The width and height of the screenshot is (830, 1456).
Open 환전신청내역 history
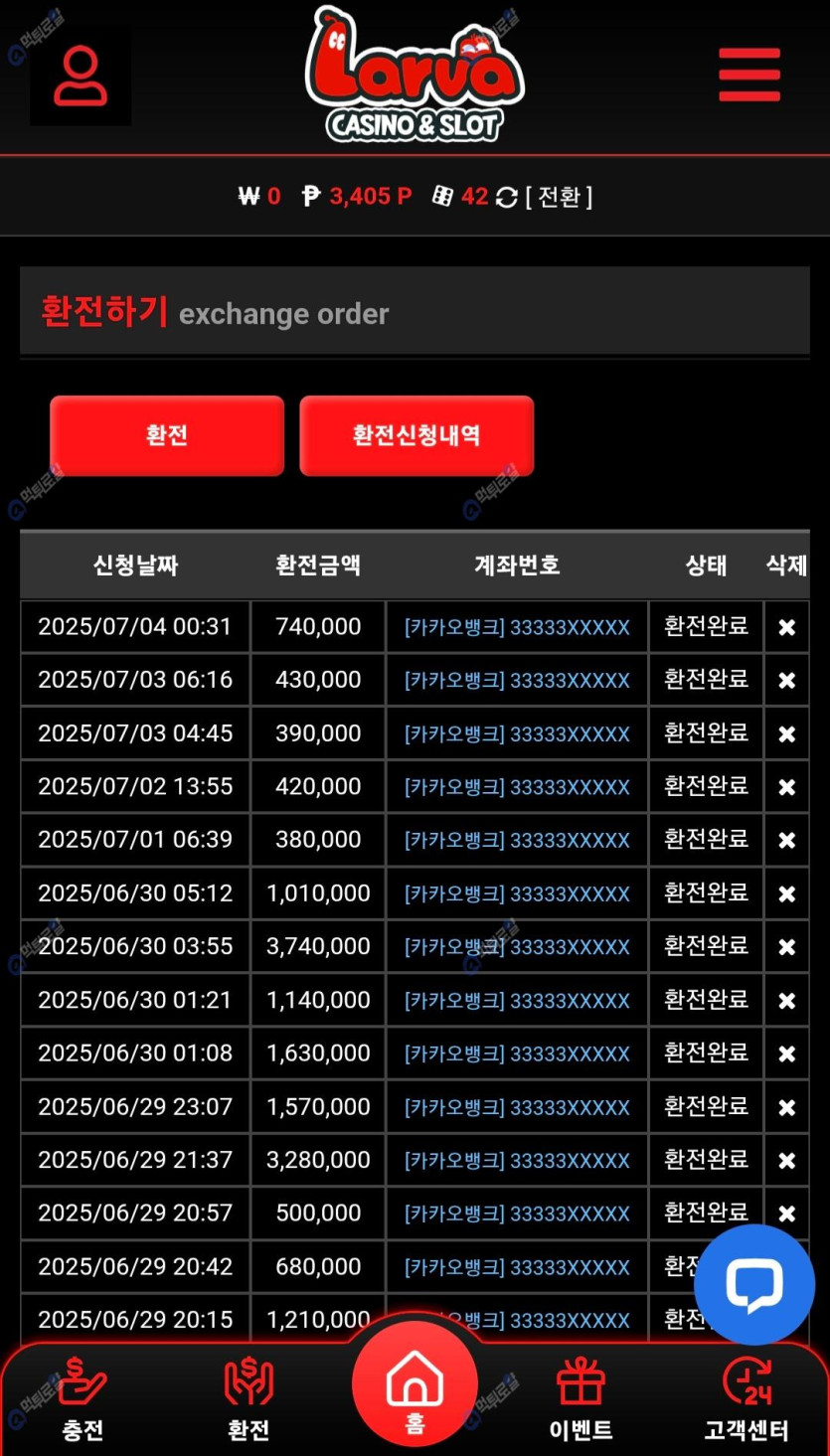point(416,435)
